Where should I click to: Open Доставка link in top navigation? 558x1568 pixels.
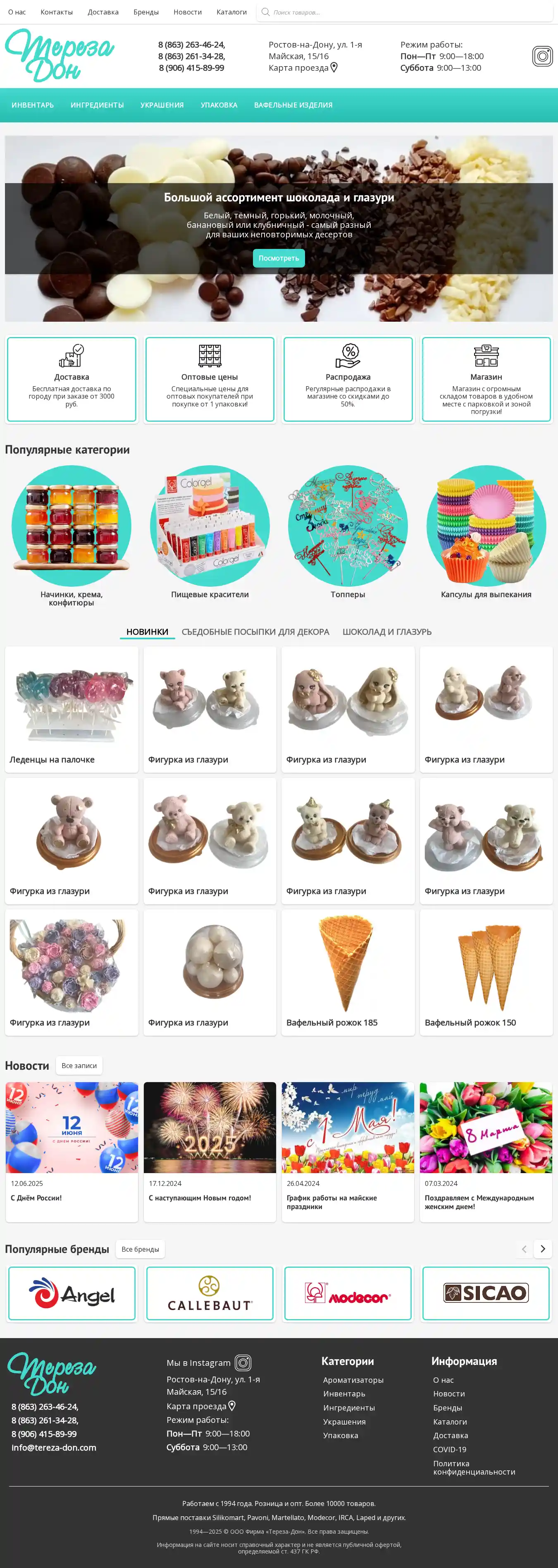103,12
